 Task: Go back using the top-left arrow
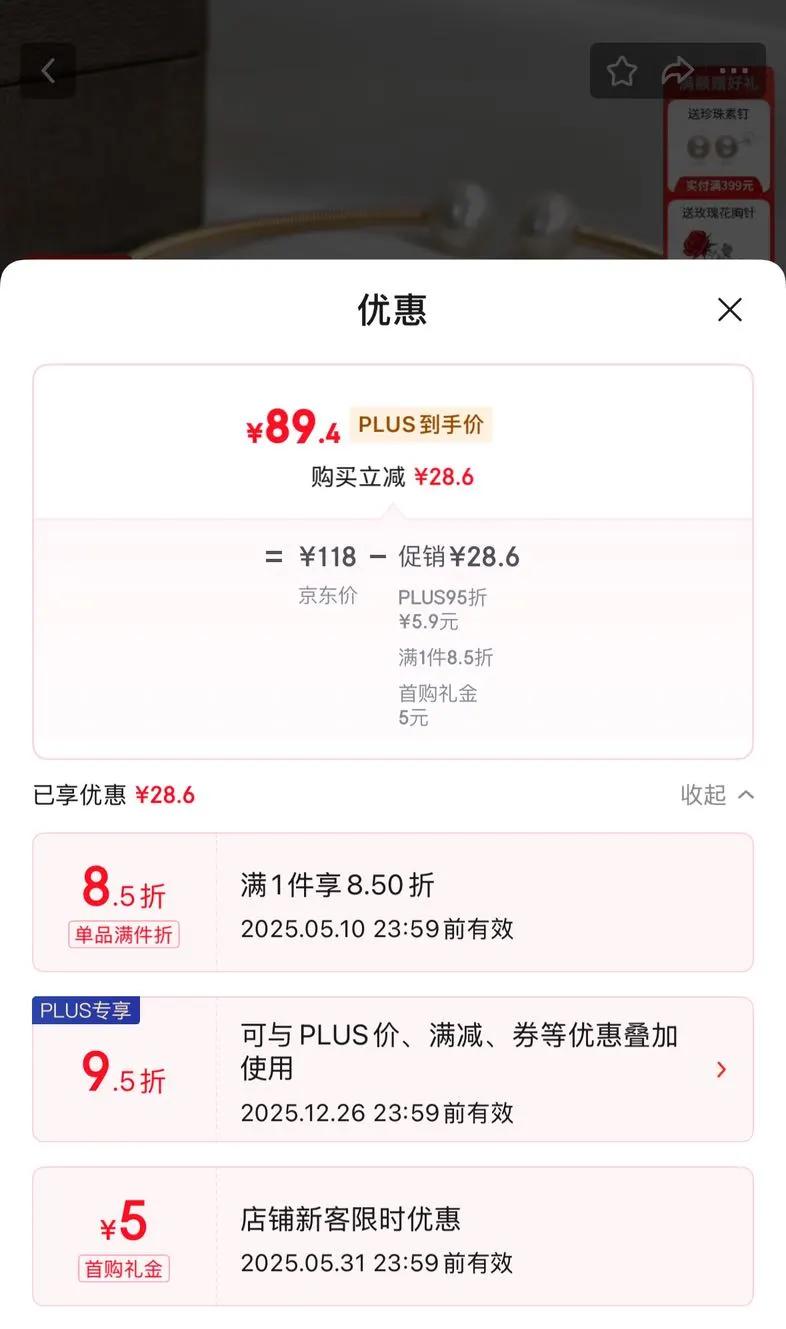(x=48, y=71)
